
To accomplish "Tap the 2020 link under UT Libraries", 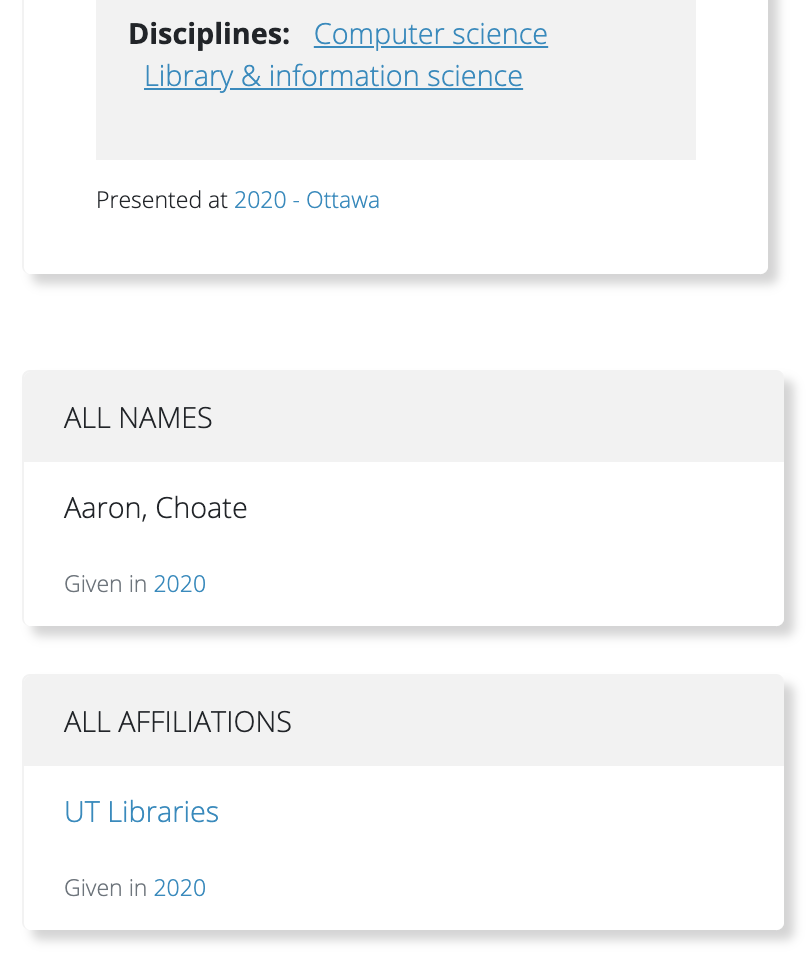I will tap(180, 888).
